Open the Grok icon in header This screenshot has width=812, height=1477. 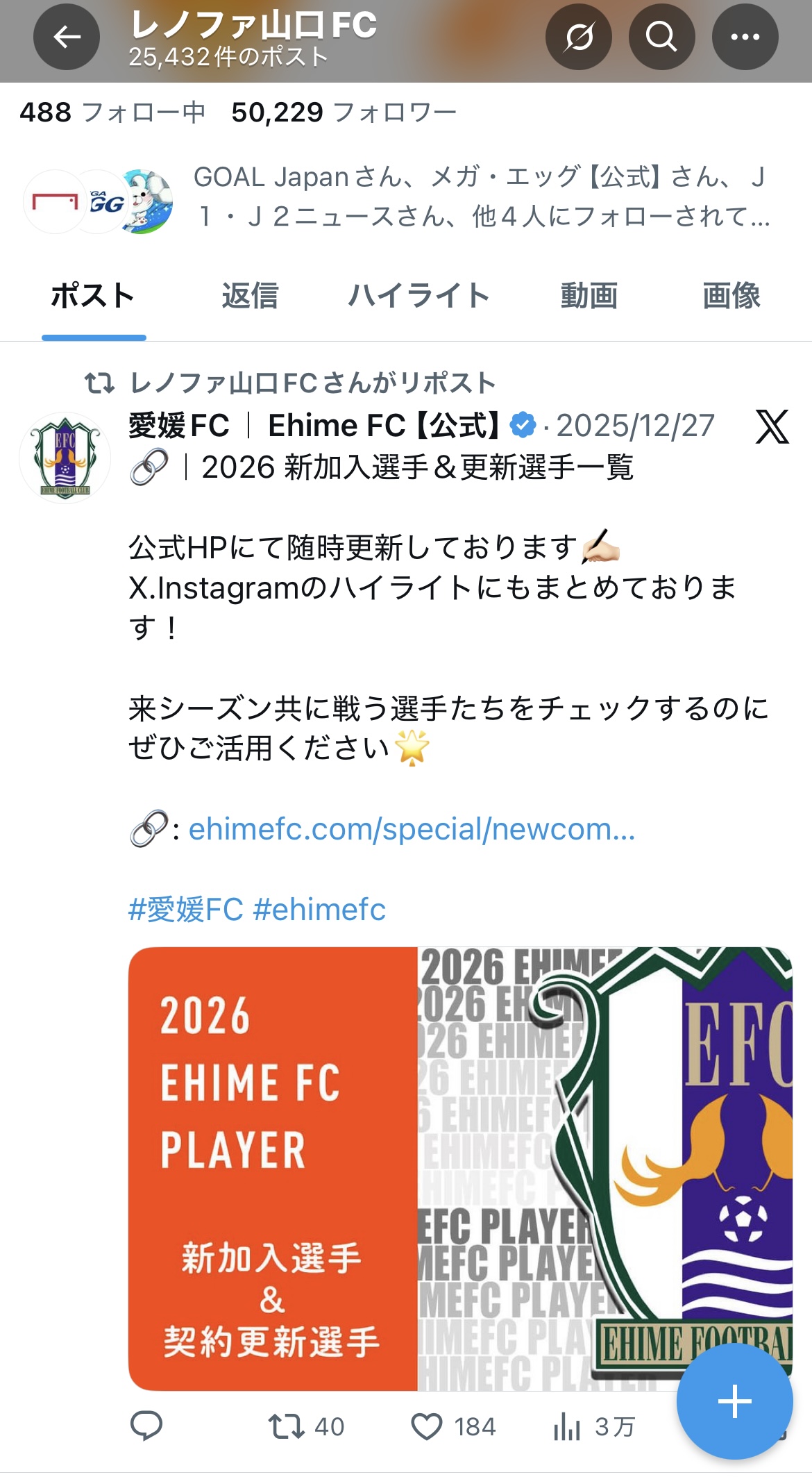(x=578, y=37)
